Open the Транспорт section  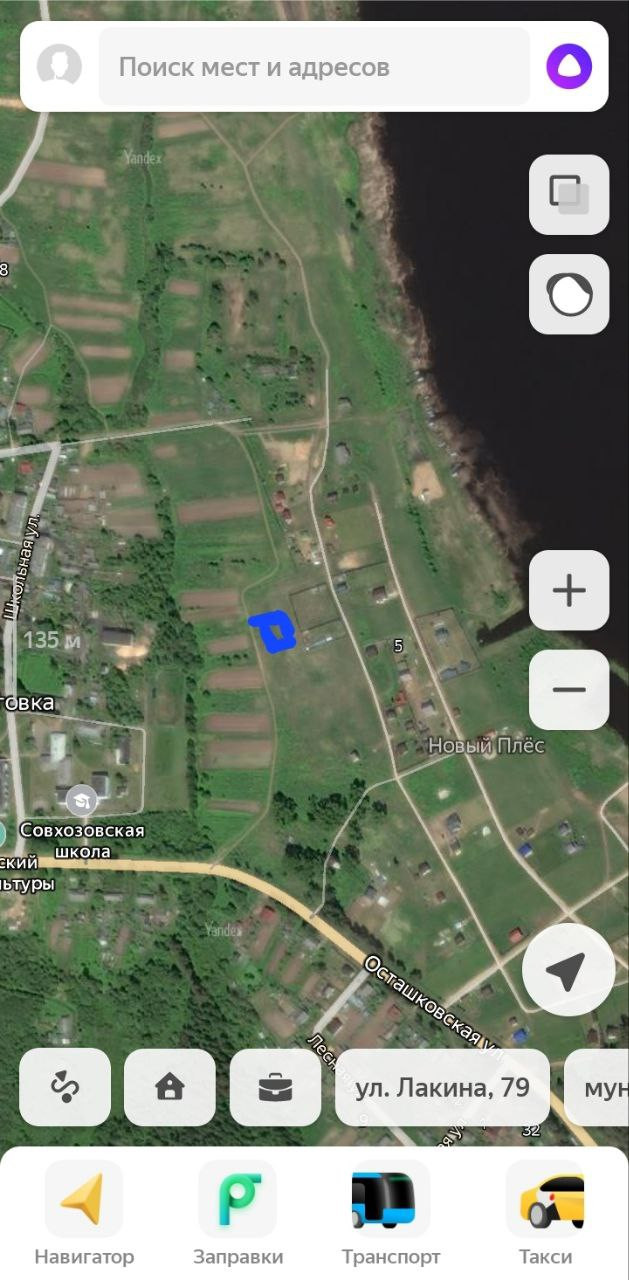(391, 1213)
